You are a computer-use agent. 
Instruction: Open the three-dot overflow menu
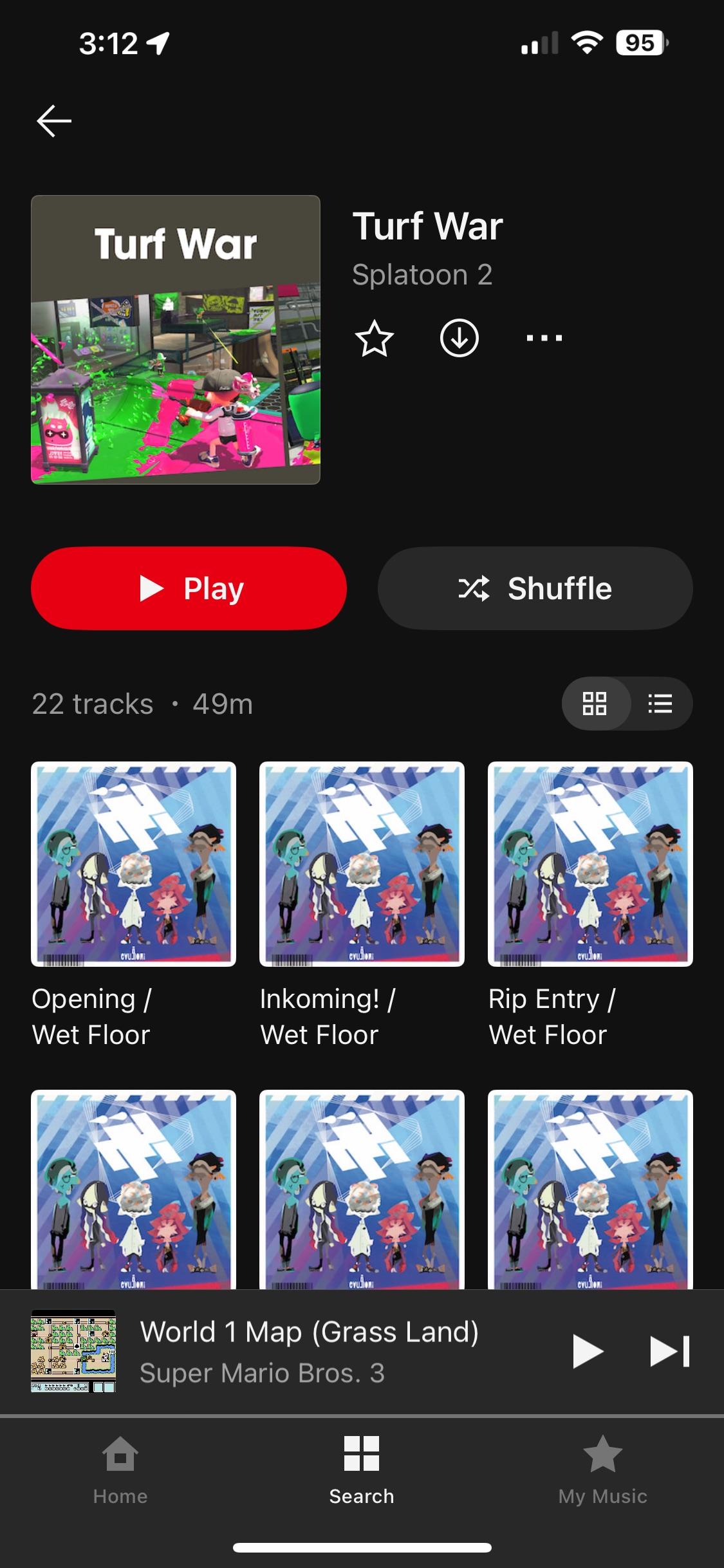544,338
